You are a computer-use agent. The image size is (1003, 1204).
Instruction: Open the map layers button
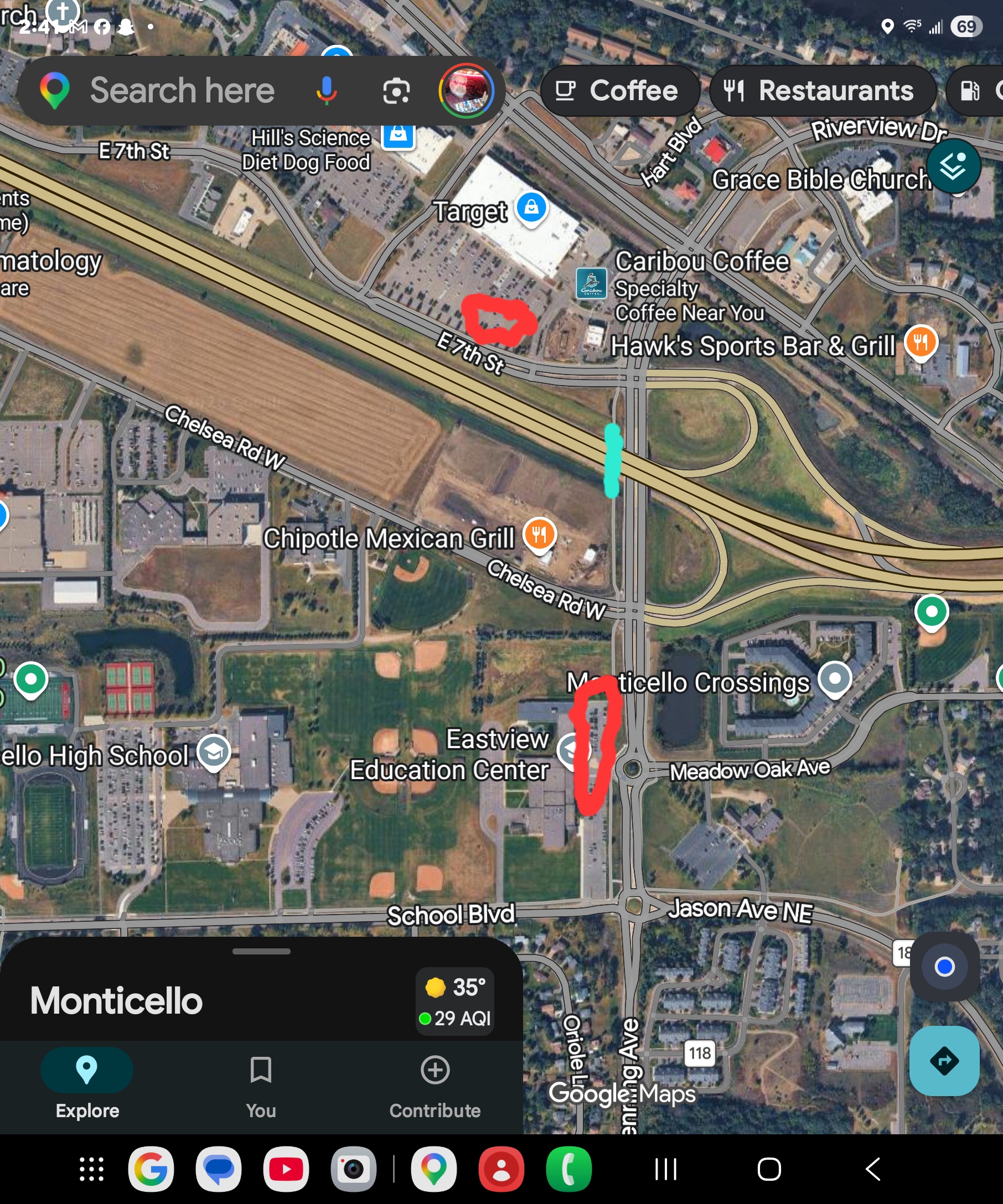click(952, 166)
